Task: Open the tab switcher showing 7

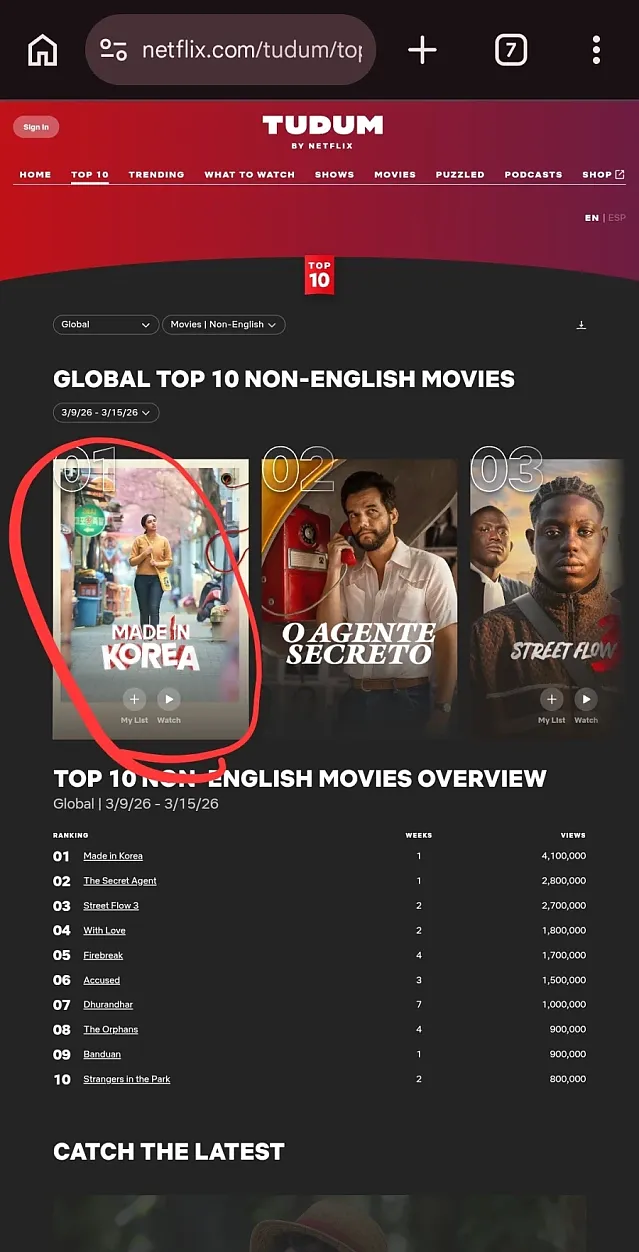Action: click(x=510, y=49)
